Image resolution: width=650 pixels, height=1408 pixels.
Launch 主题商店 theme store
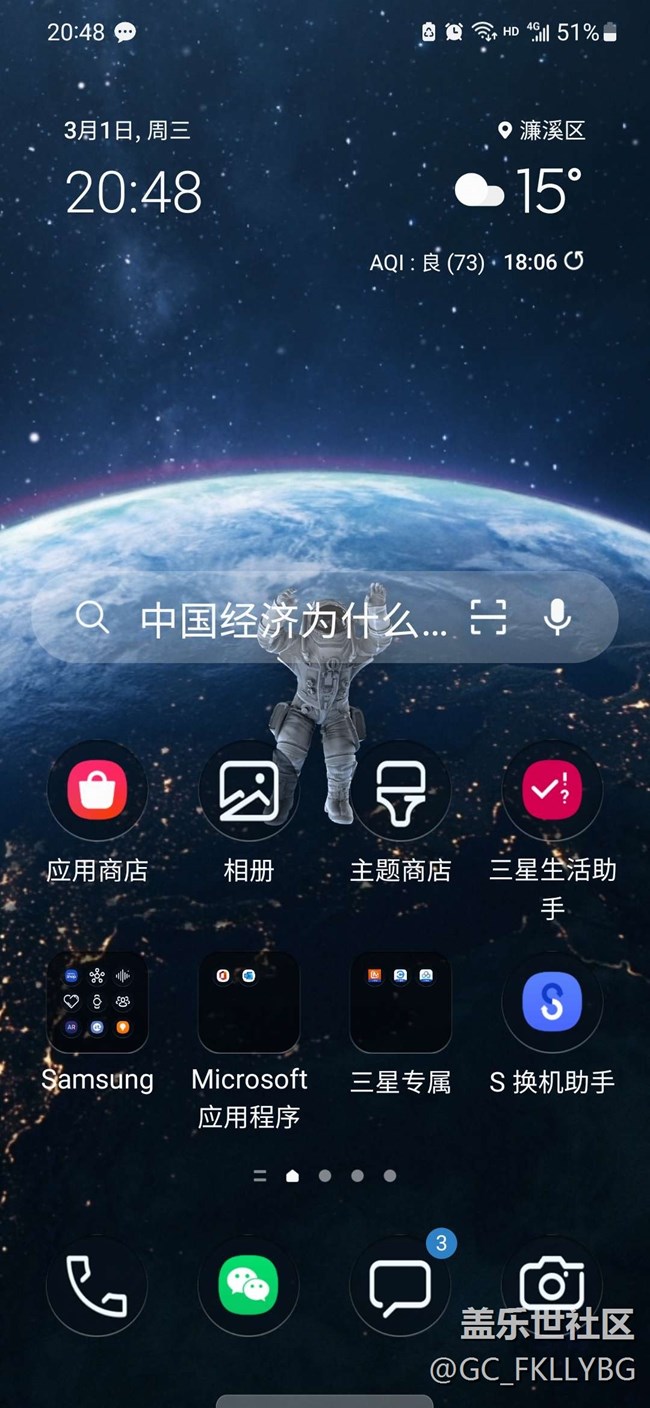point(400,790)
